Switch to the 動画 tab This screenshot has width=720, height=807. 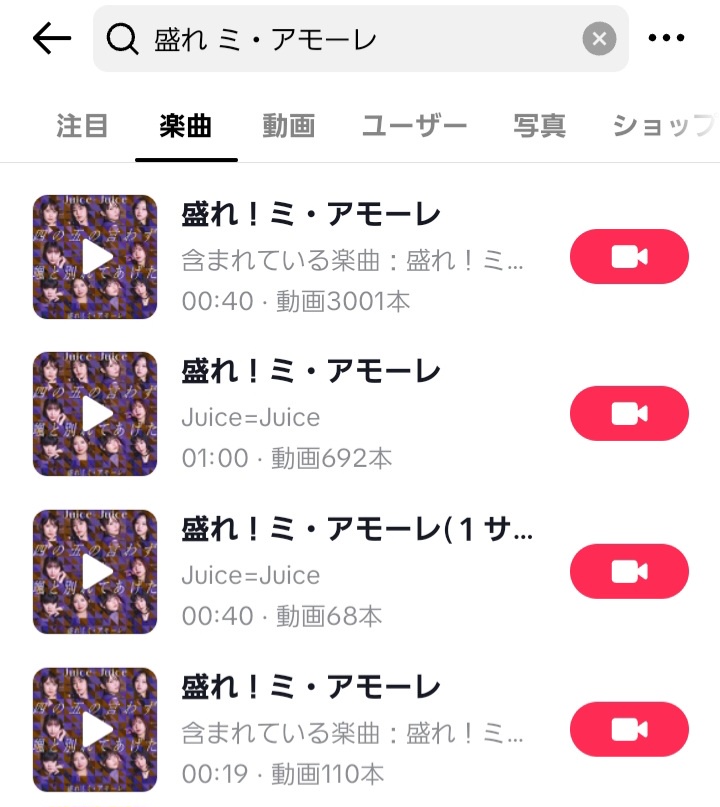289,126
